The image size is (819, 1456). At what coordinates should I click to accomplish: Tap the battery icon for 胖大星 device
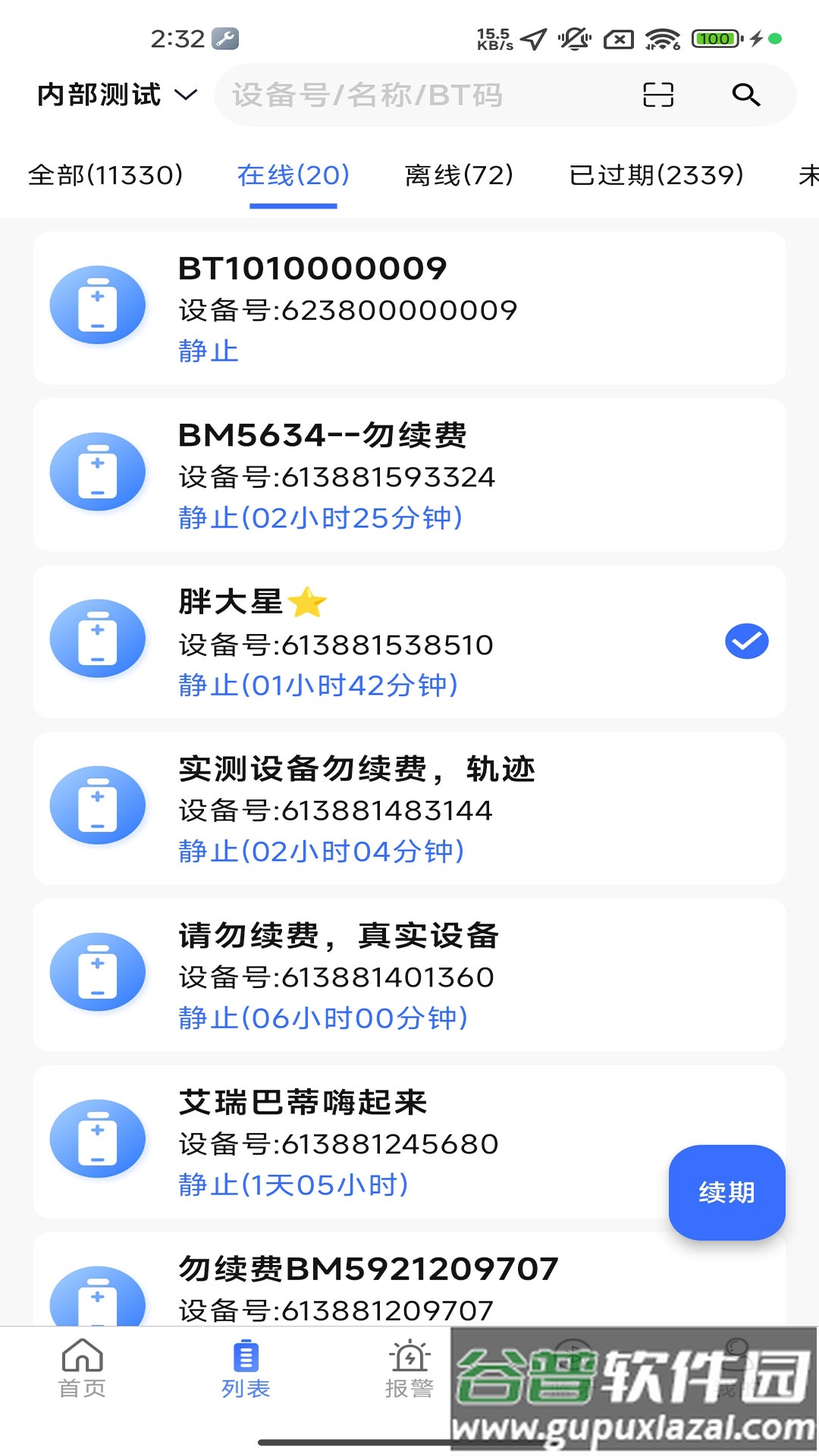pyautogui.click(x=97, y=638)
